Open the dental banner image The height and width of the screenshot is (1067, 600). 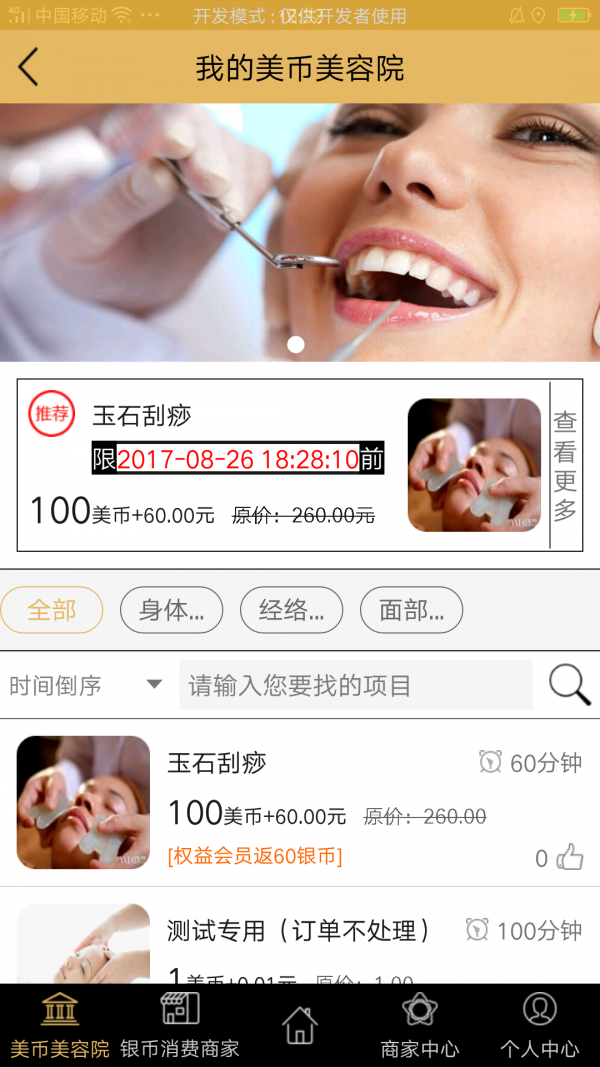tap(300, 232)
